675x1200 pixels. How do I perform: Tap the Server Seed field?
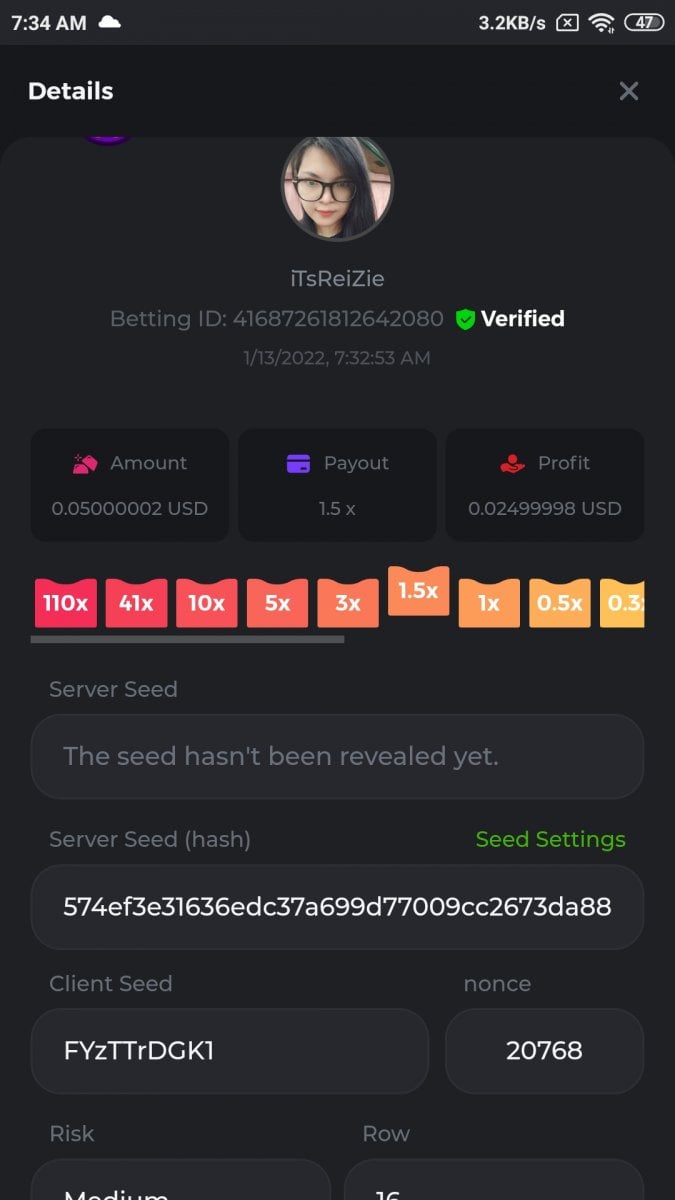coord(337,756)
